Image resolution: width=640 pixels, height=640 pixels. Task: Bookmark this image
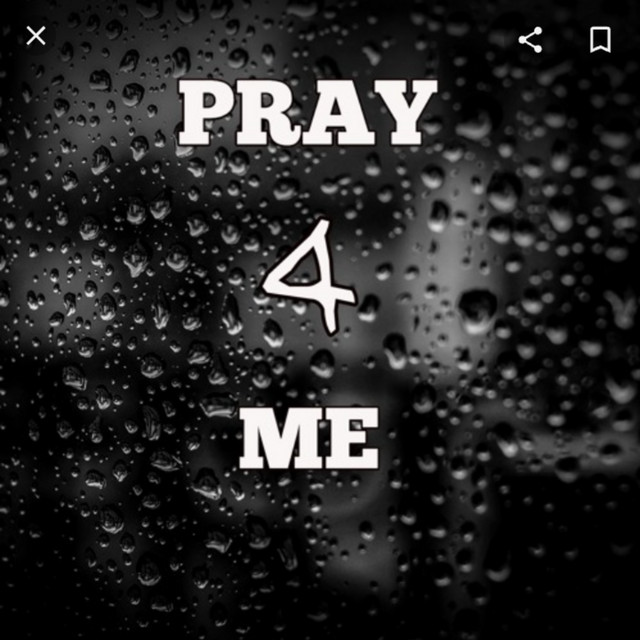click(600, 40)
